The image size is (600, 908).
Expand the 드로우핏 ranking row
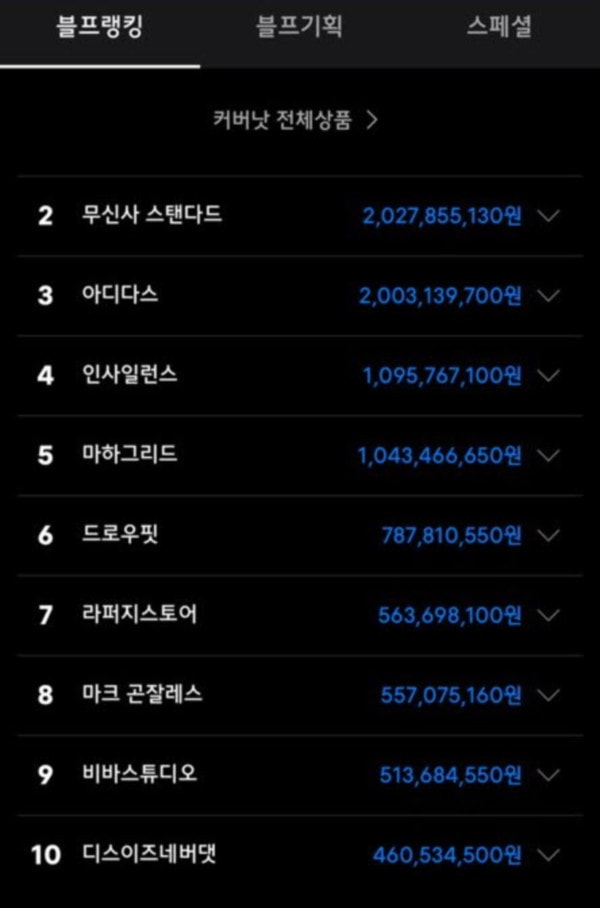[x=548, y=536]
